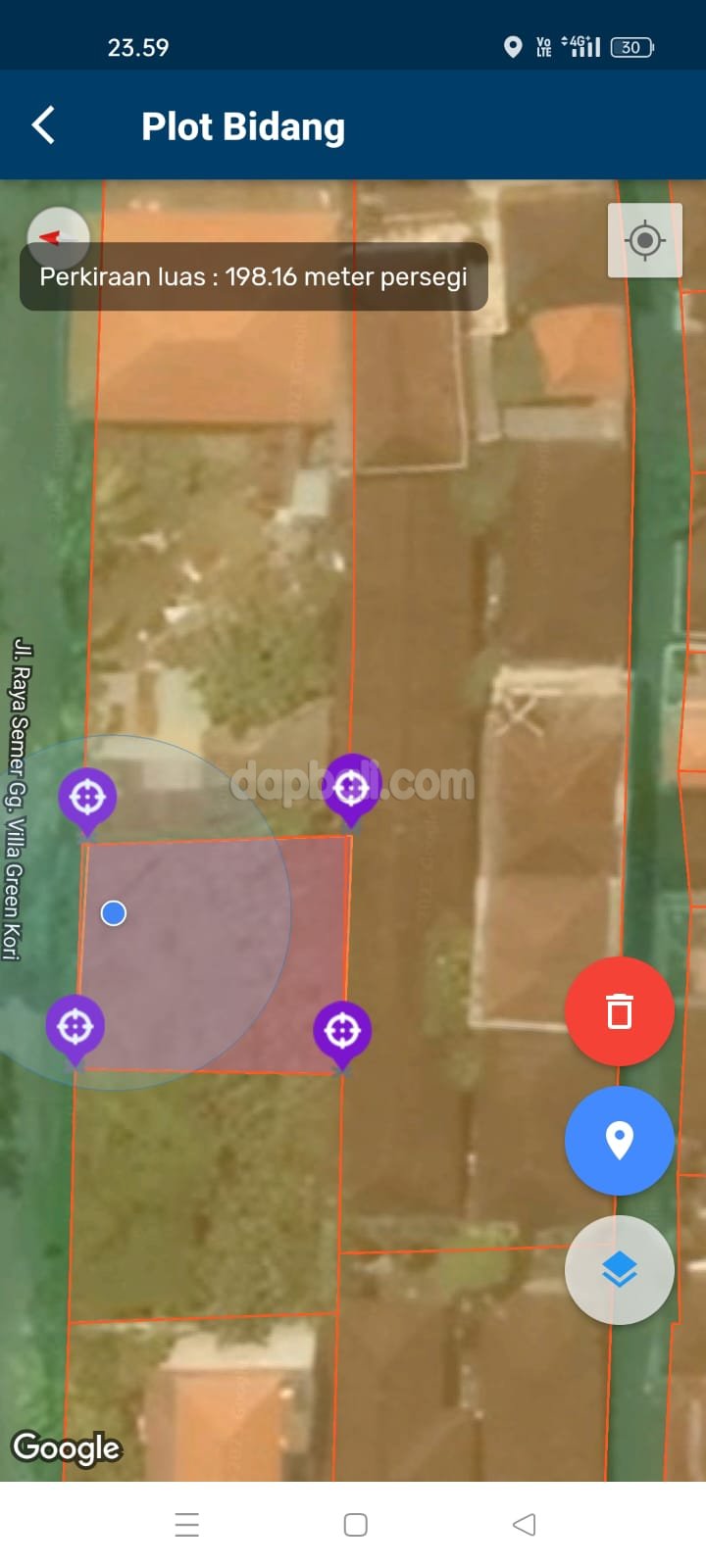Go back from Plot Bidang screen
Image resolution: width=706 pixels, height=1568 pixels.
click(43, 126)
